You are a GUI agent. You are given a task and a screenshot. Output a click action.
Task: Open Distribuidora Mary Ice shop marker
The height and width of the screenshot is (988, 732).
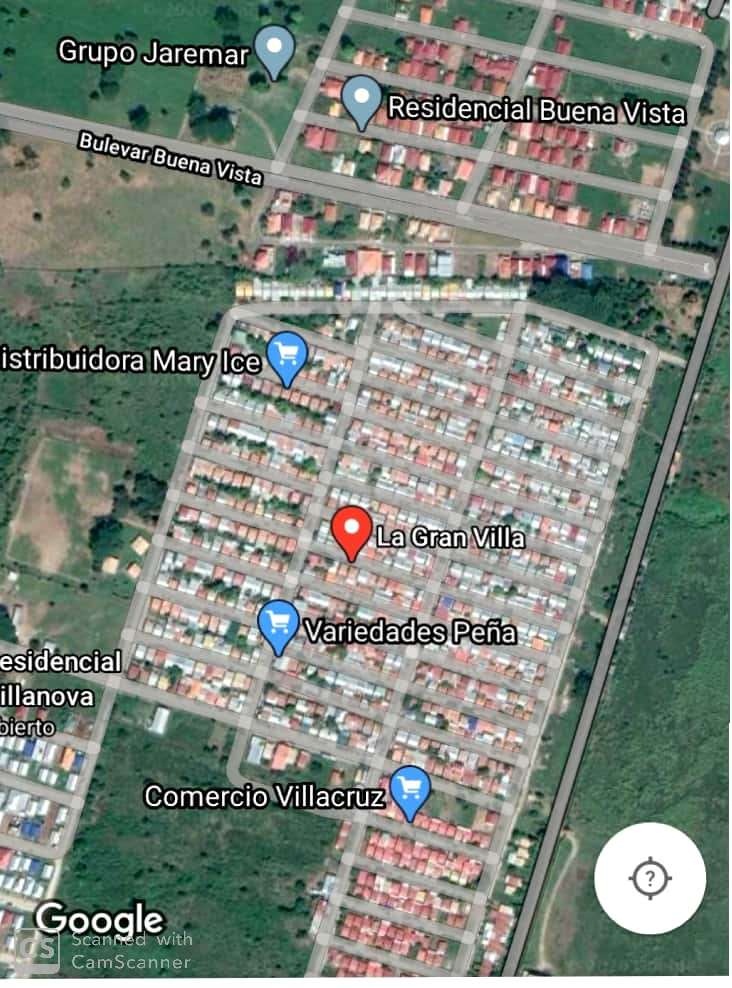(288, 355)
